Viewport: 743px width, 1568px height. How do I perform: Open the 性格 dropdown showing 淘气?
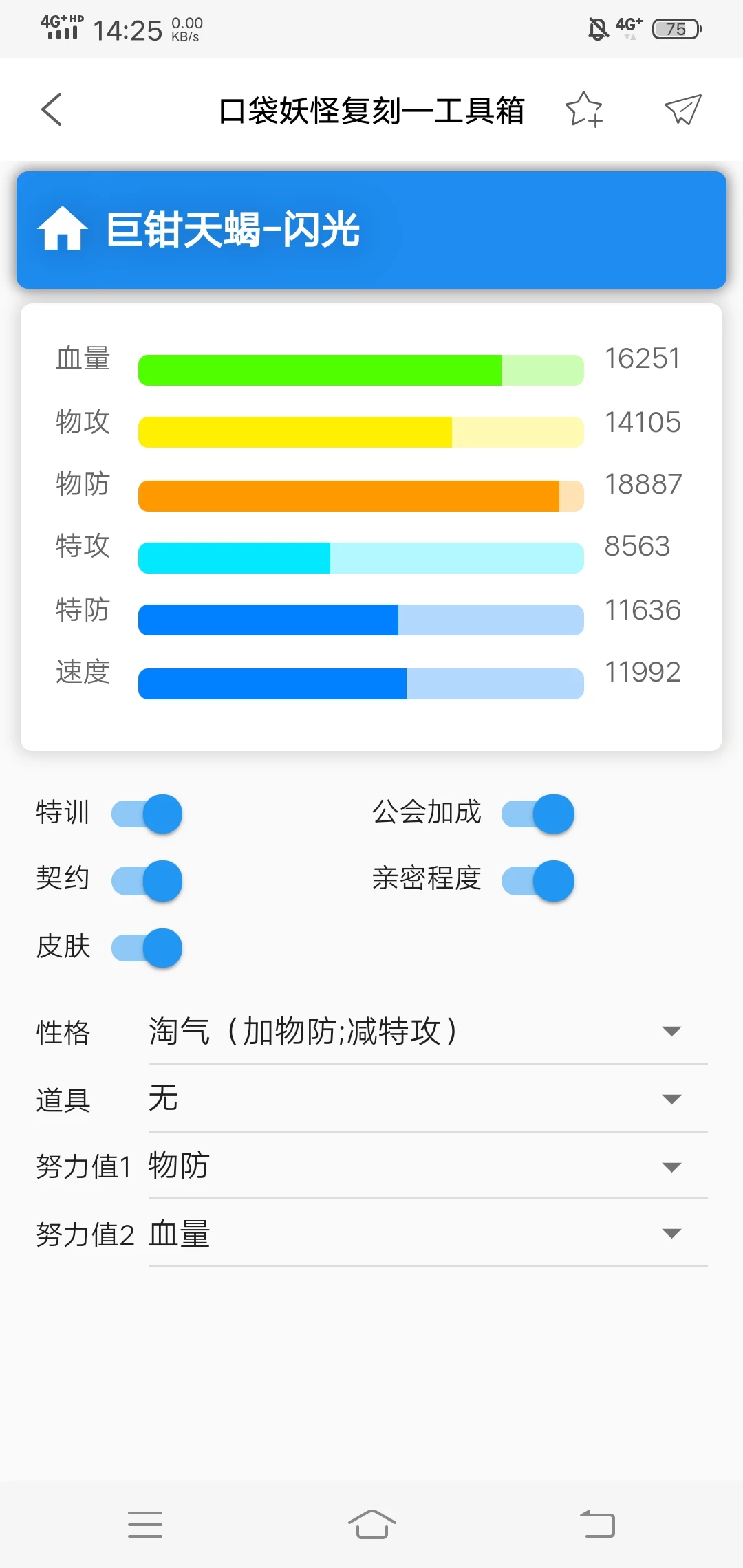tap(427, 1032)
